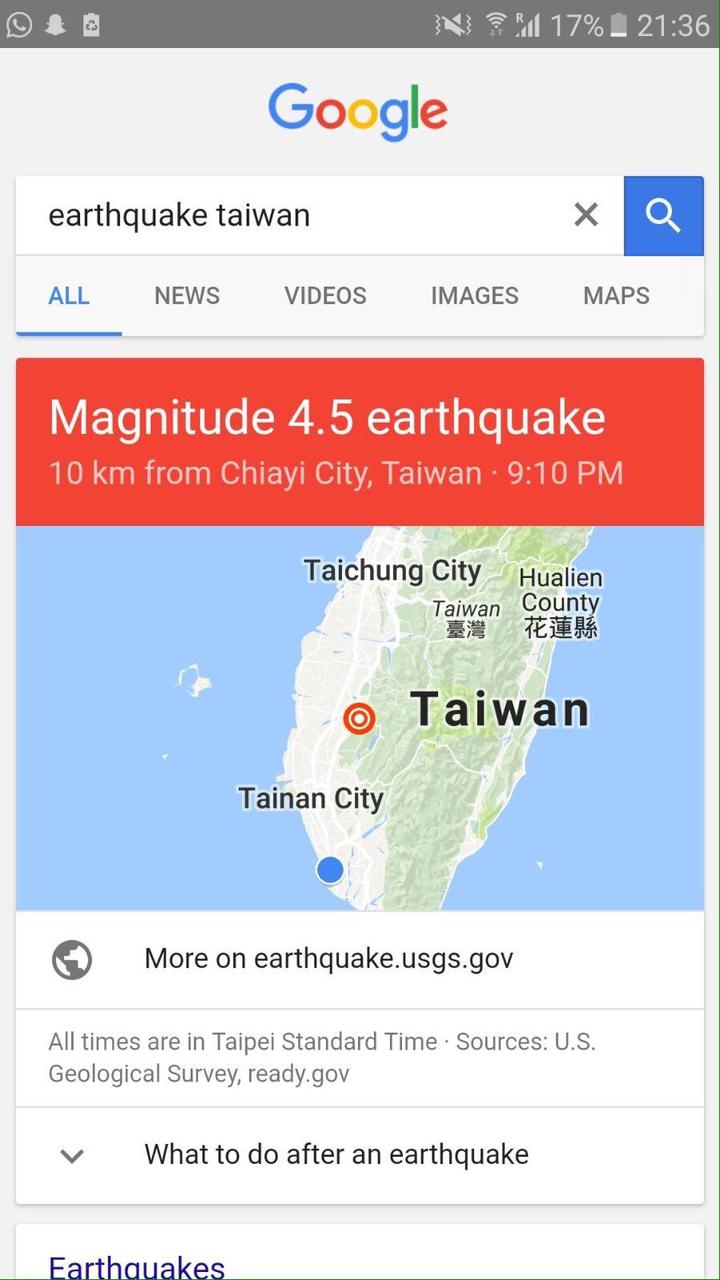Viewport: 720px width, 1280px height.
Task: Switch to the News tab
Action: click(187, 296)
